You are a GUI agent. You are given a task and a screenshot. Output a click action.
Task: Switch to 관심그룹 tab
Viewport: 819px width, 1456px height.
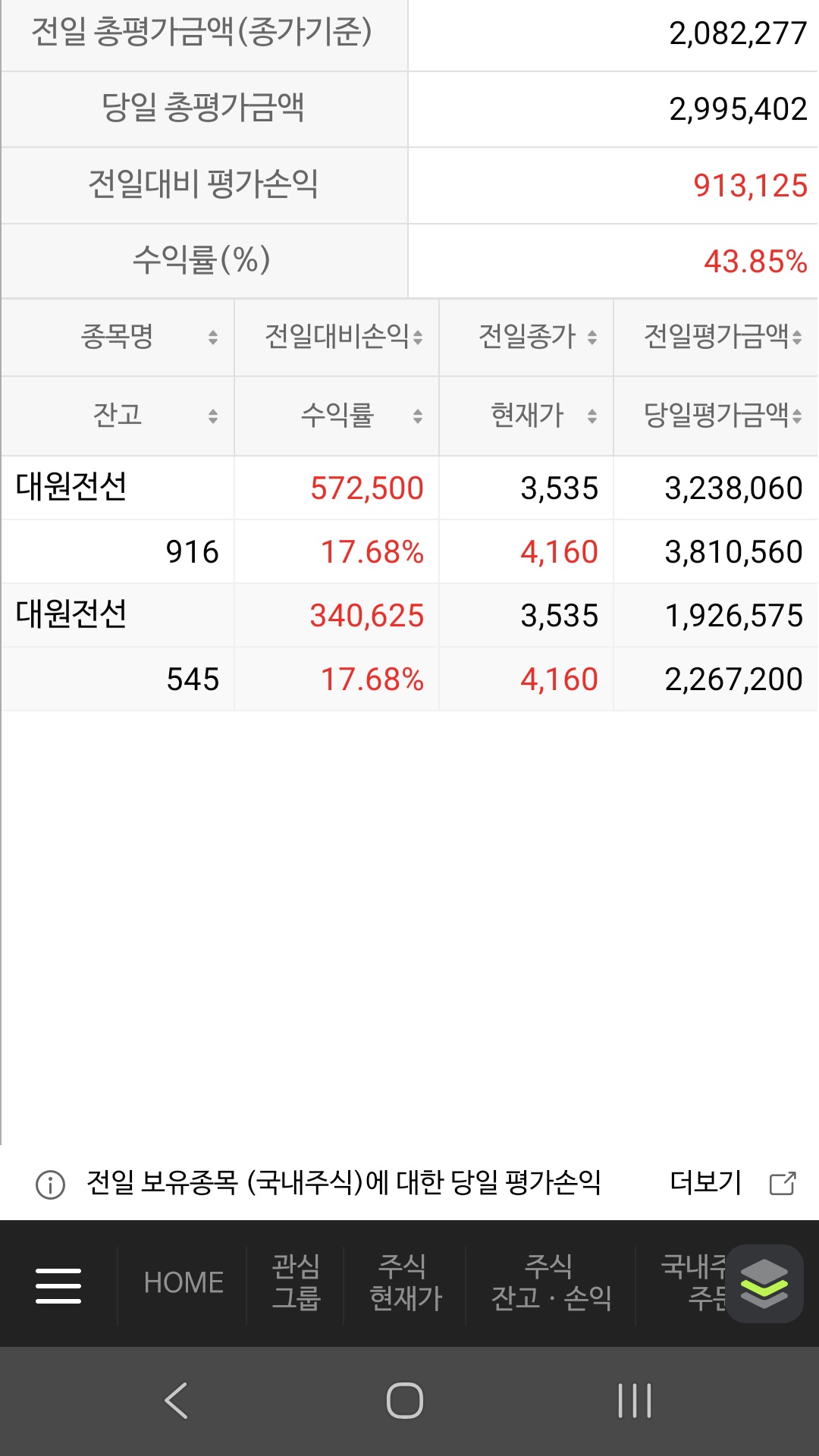tap(296, 1283)
